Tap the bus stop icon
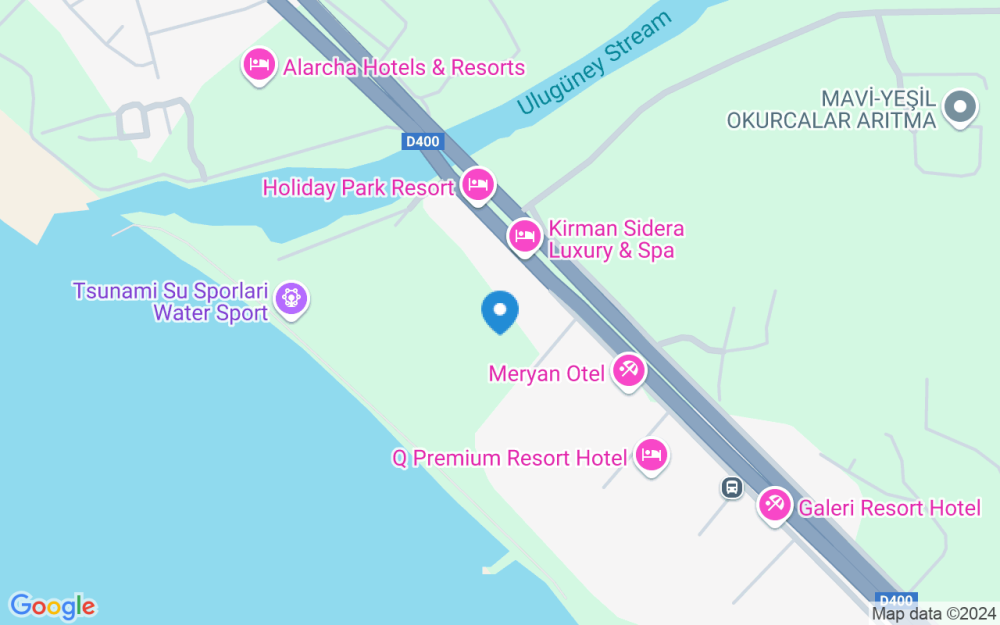This screenshot has height=625, width=1000. [x=732, y=488]
